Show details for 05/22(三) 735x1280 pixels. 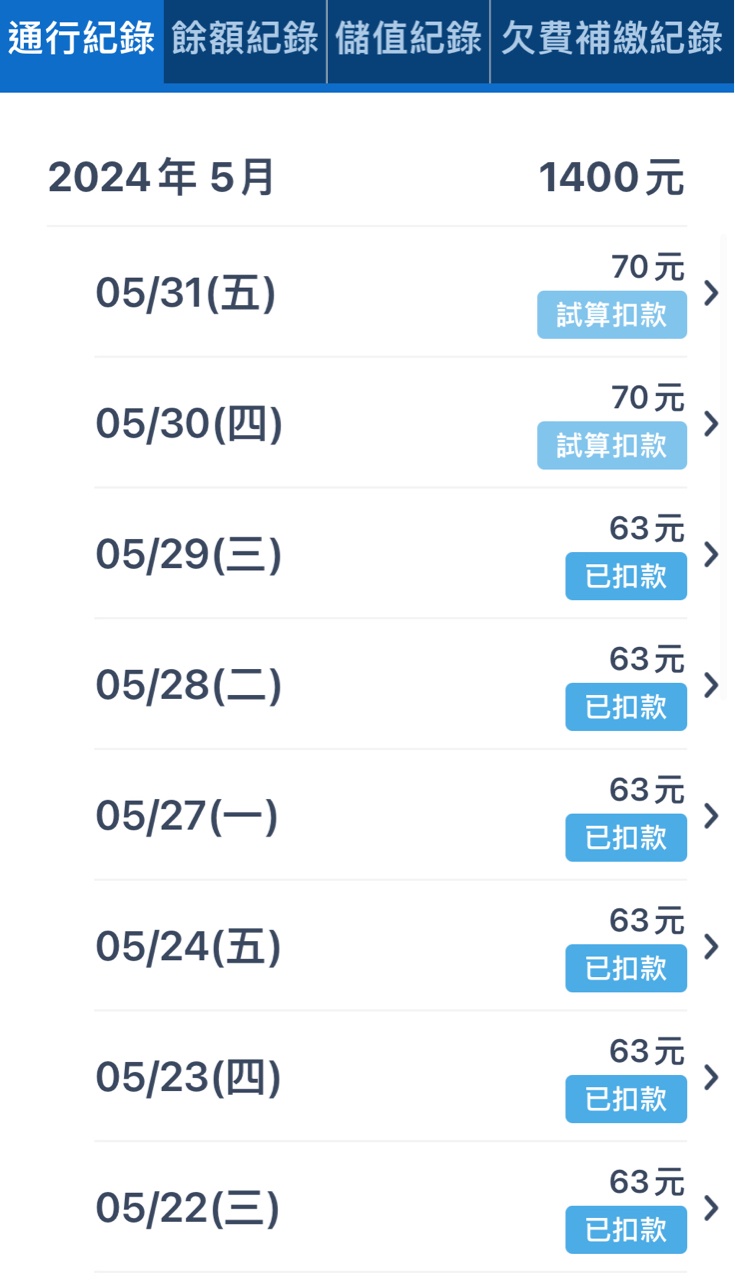tap(400, 1209)
